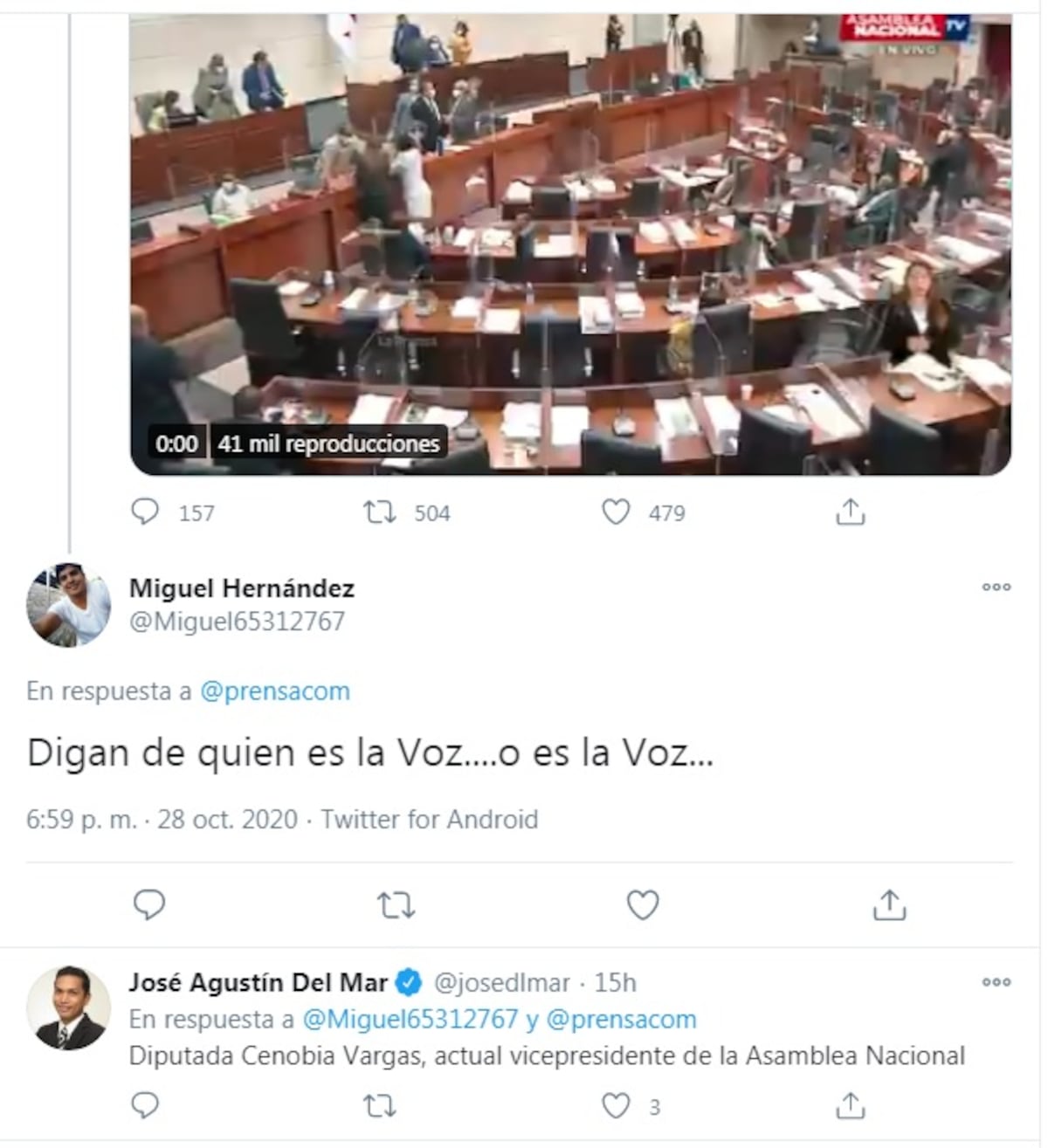1048x1148 pixels.
Task: Share Miguel Hernández's tweet
Action: coord(890,905)
